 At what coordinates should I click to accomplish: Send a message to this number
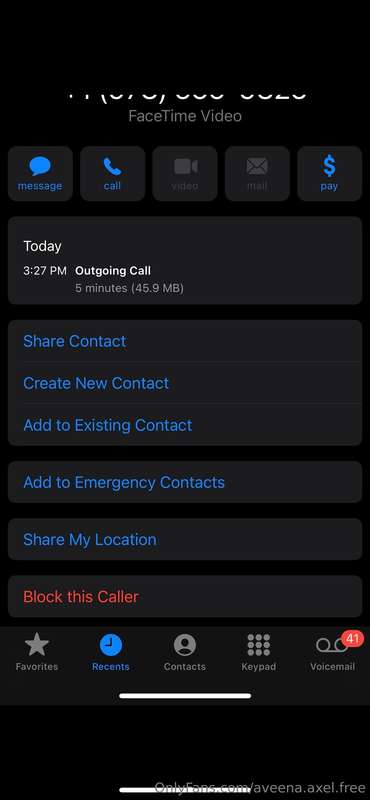40,173
